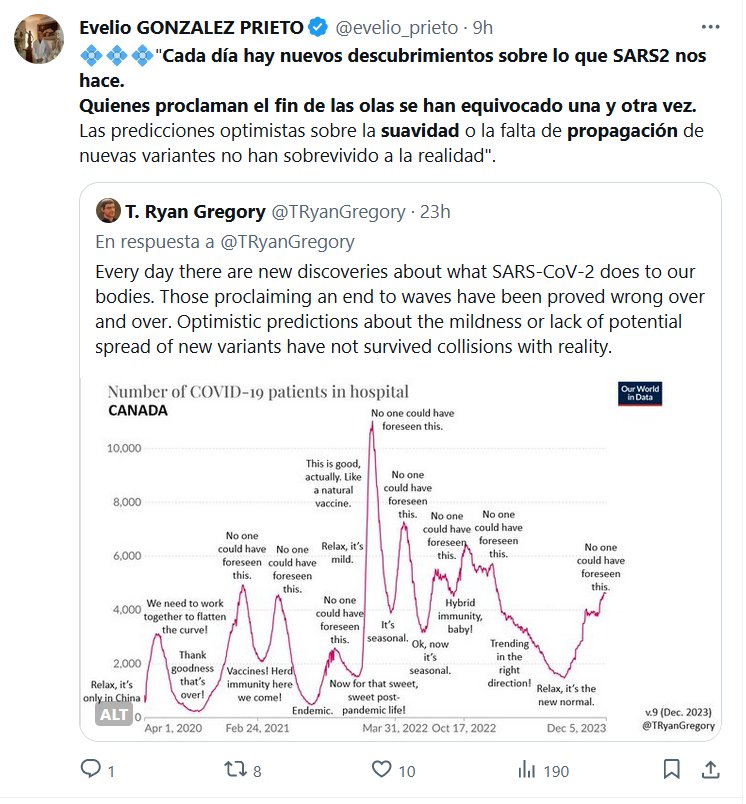
Task: Retweet this post with 8 reposts
Action: coord(234,770)
